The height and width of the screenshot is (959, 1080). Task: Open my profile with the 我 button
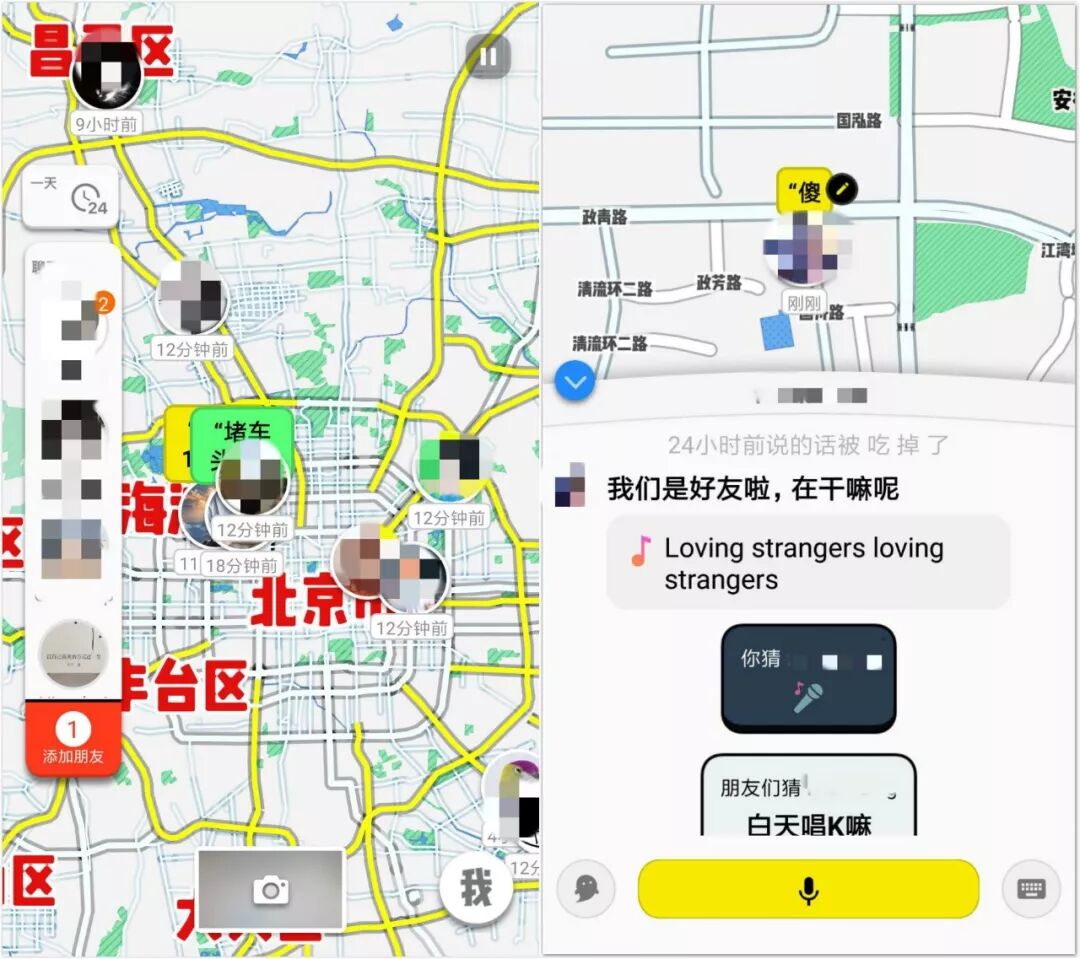pos(476,887)
